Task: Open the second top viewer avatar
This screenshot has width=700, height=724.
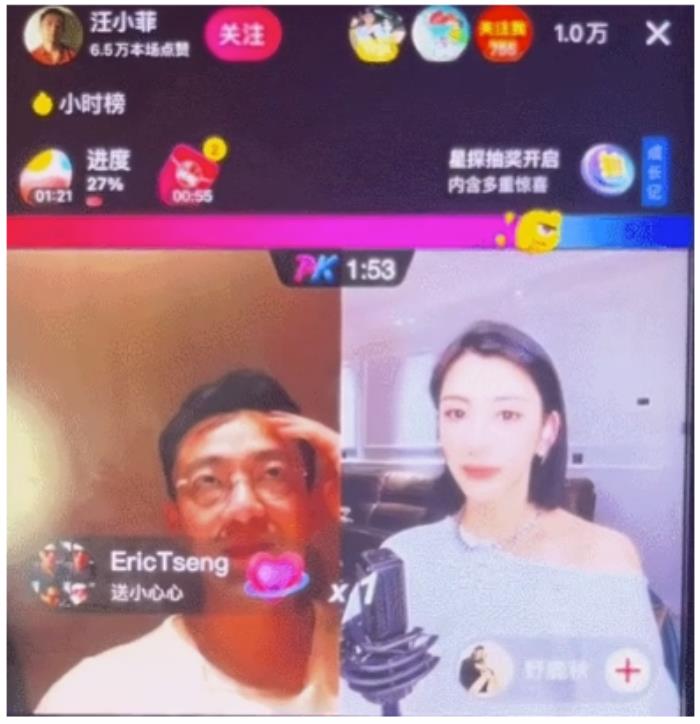Action: coord(439,34)
